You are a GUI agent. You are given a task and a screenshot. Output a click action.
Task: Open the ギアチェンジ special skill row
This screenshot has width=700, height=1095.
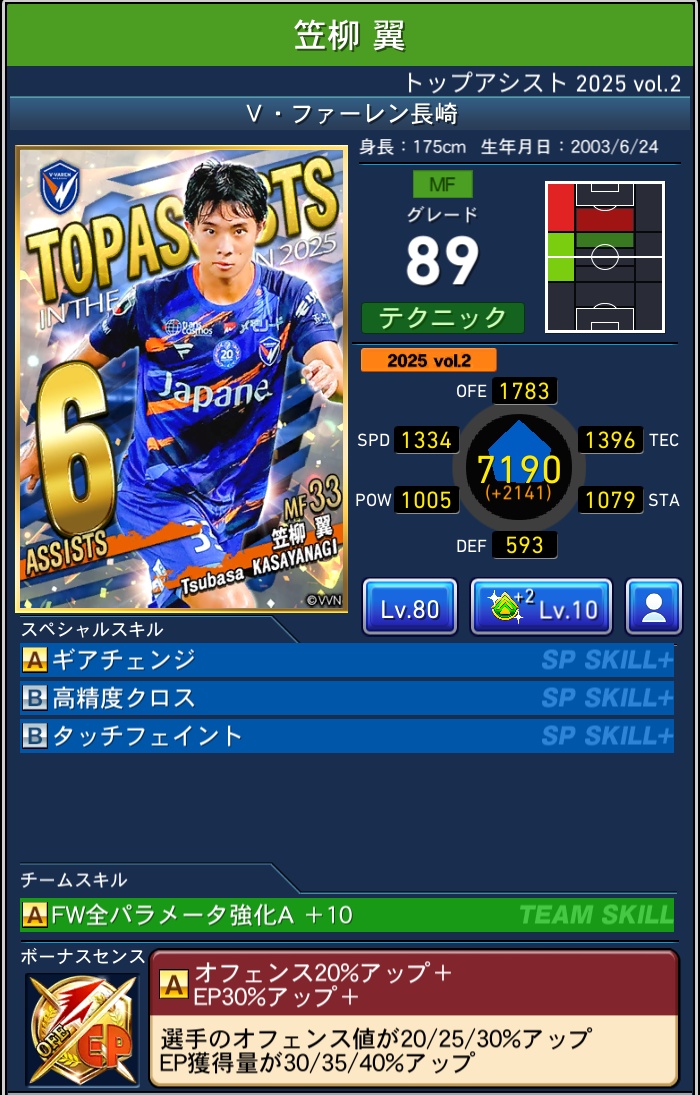pos(346,660)
